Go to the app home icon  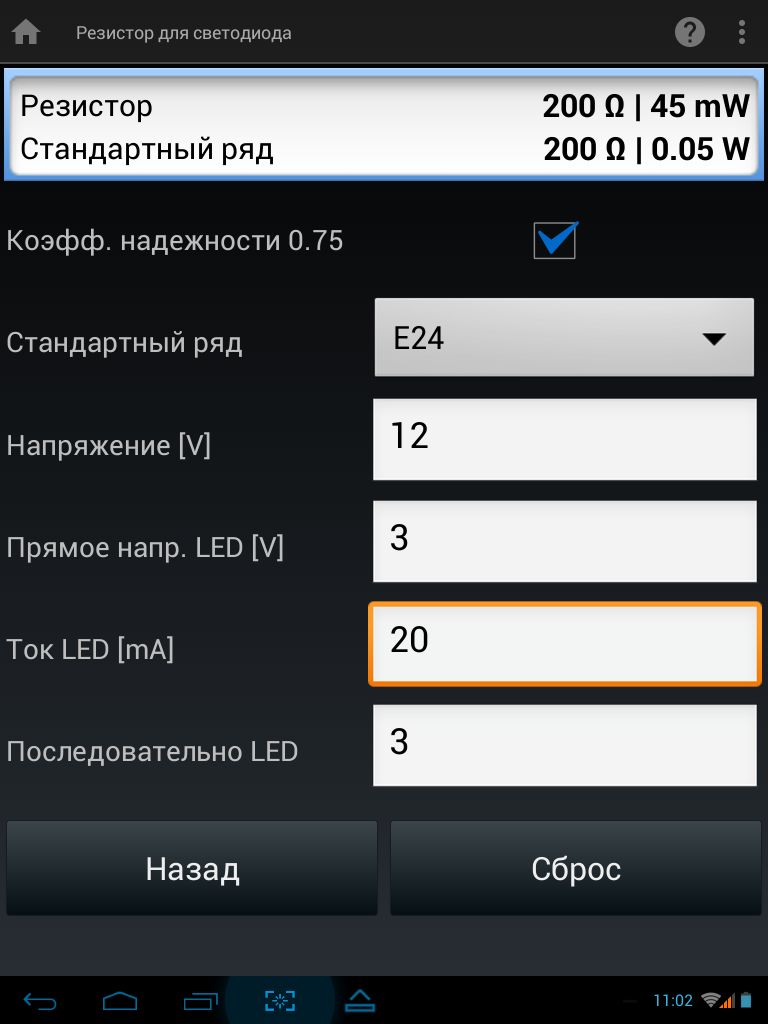(26, 32)
